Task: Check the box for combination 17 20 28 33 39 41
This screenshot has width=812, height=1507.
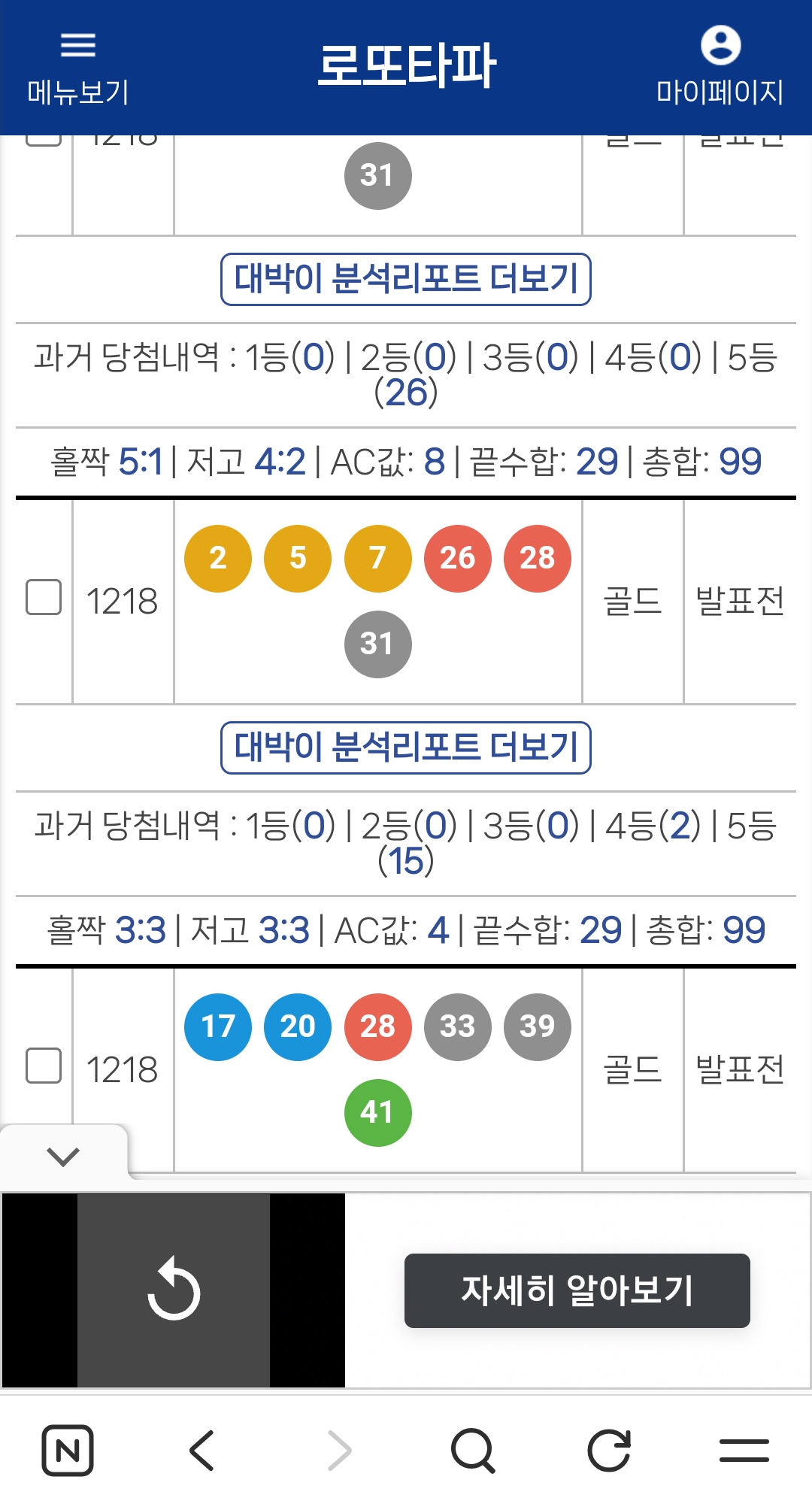Action: 44,1066
